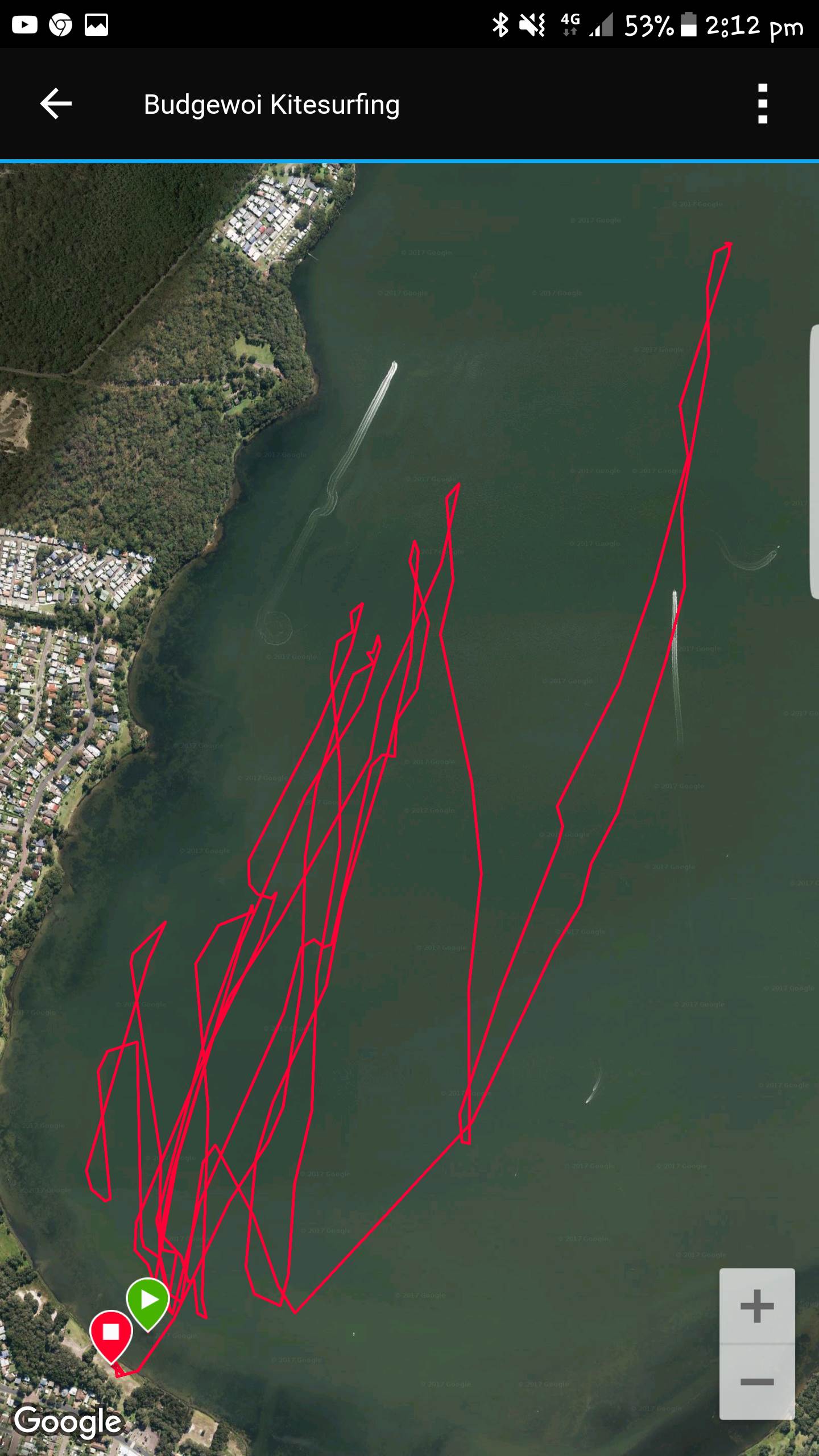Go back with the arrow icon
This screenshot has width=819, height=1456.
(56, 104)
